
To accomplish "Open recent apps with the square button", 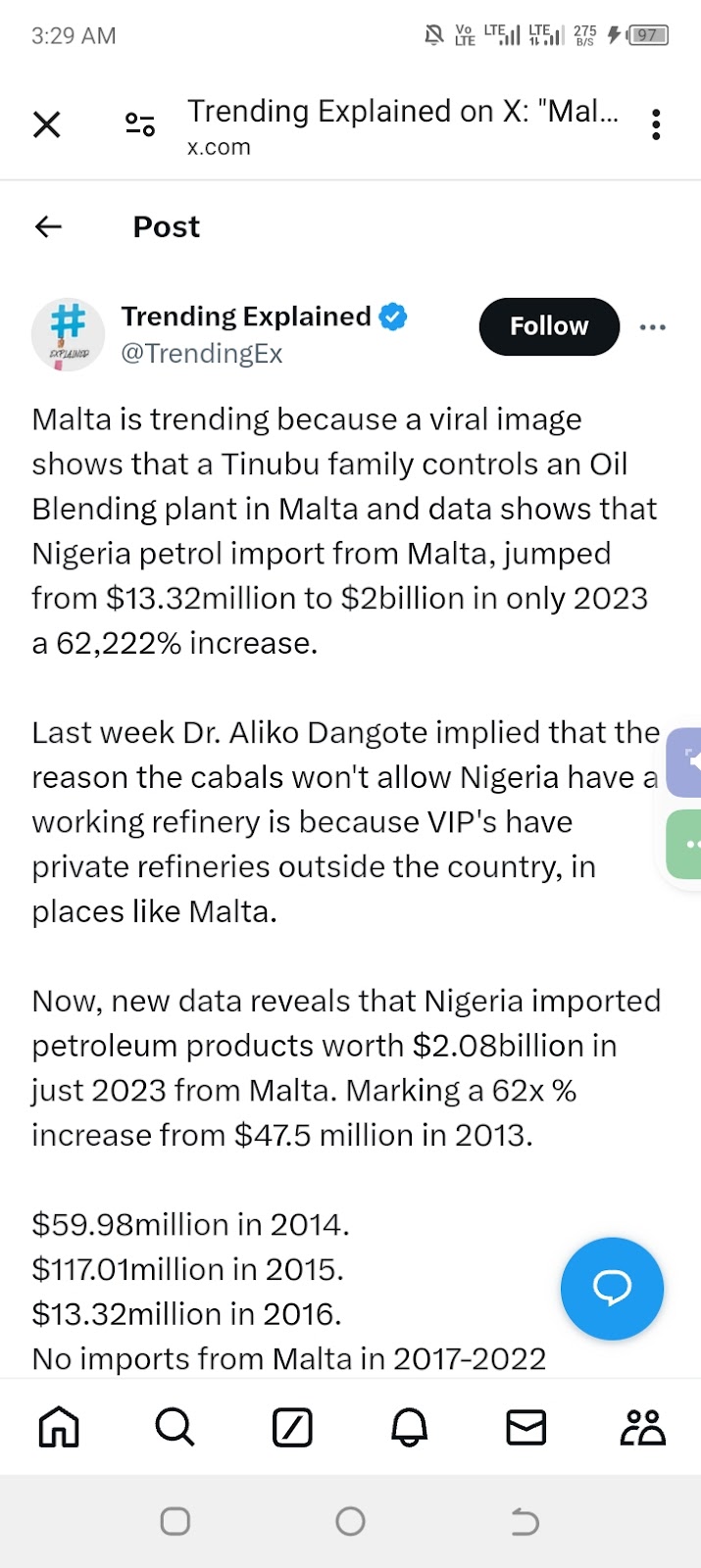I will tap(175, 1521).
